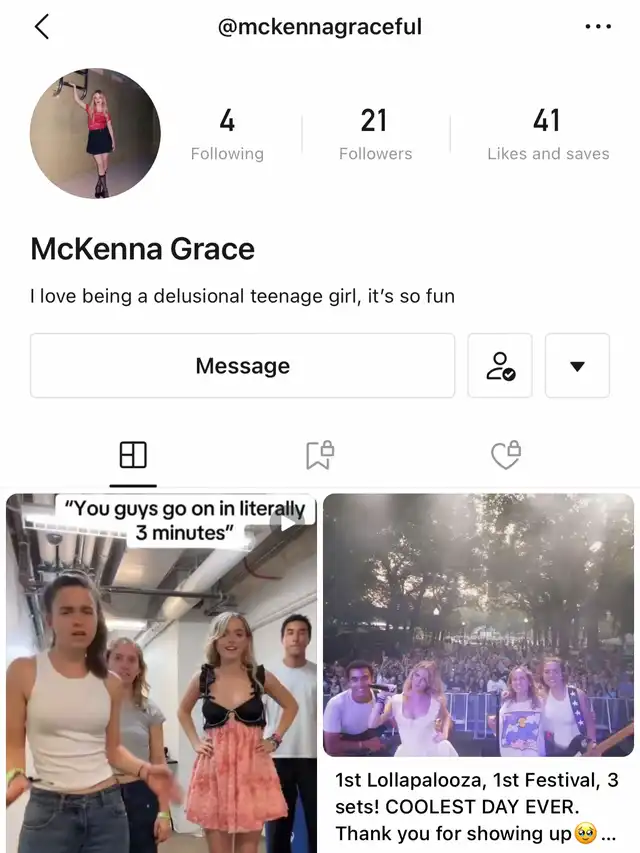The height and width of the screenshot is (853, 640).
Task: Switch to the posts grid tab
Action: pos(133,456)
